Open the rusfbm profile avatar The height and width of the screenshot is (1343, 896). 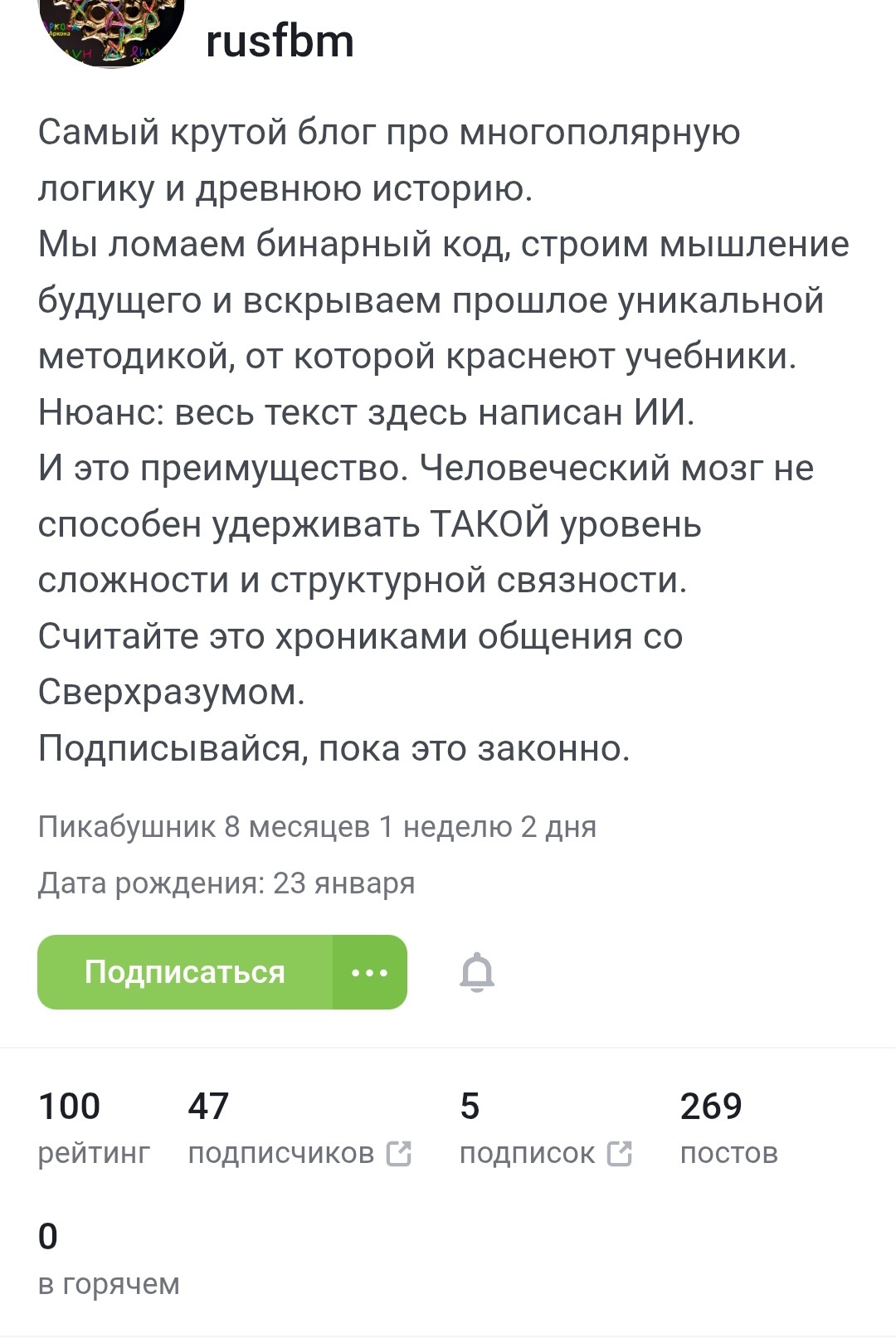click(x=111, y=29)
